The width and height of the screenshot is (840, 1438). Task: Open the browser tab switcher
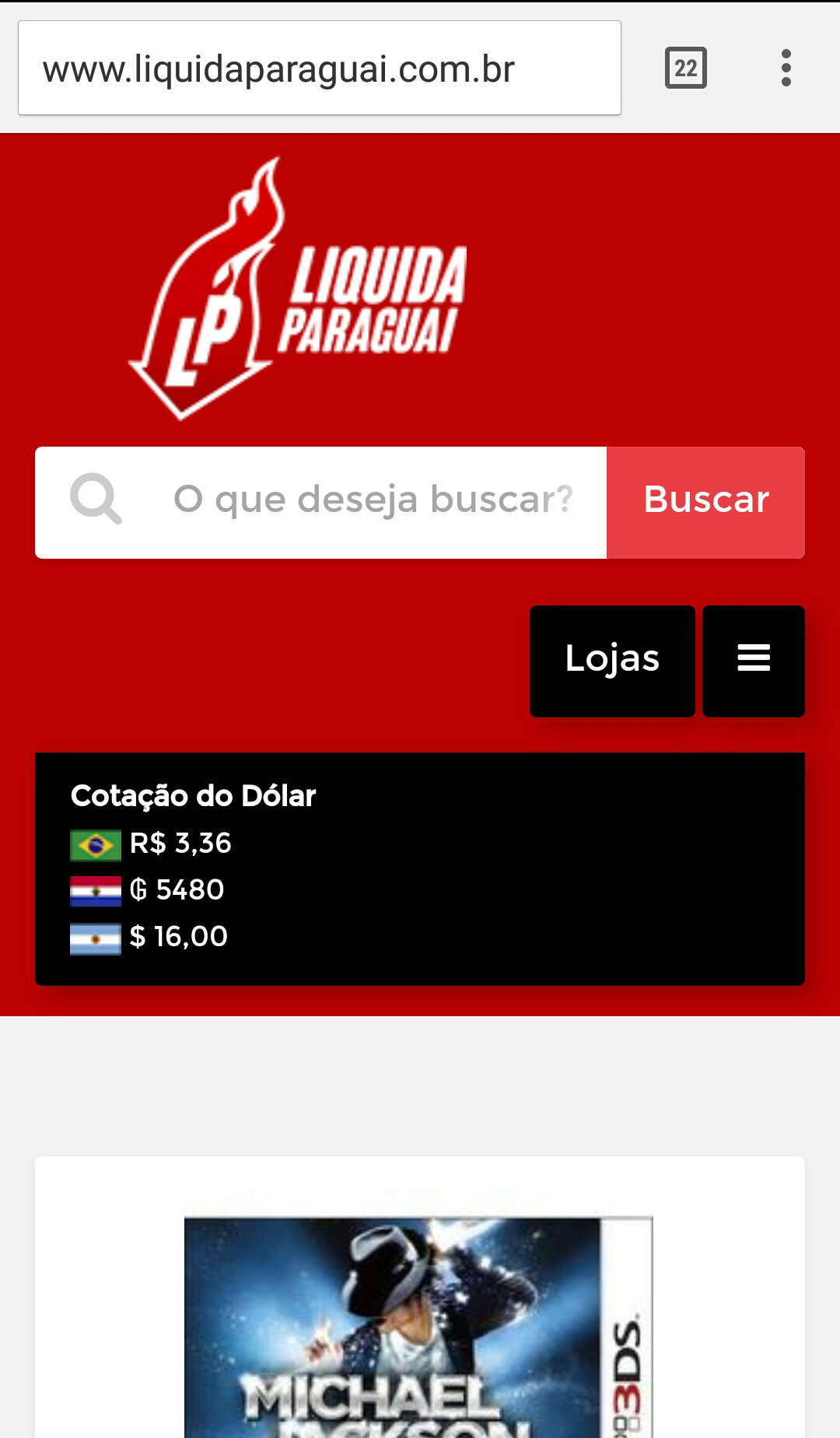tap(685, 68)
